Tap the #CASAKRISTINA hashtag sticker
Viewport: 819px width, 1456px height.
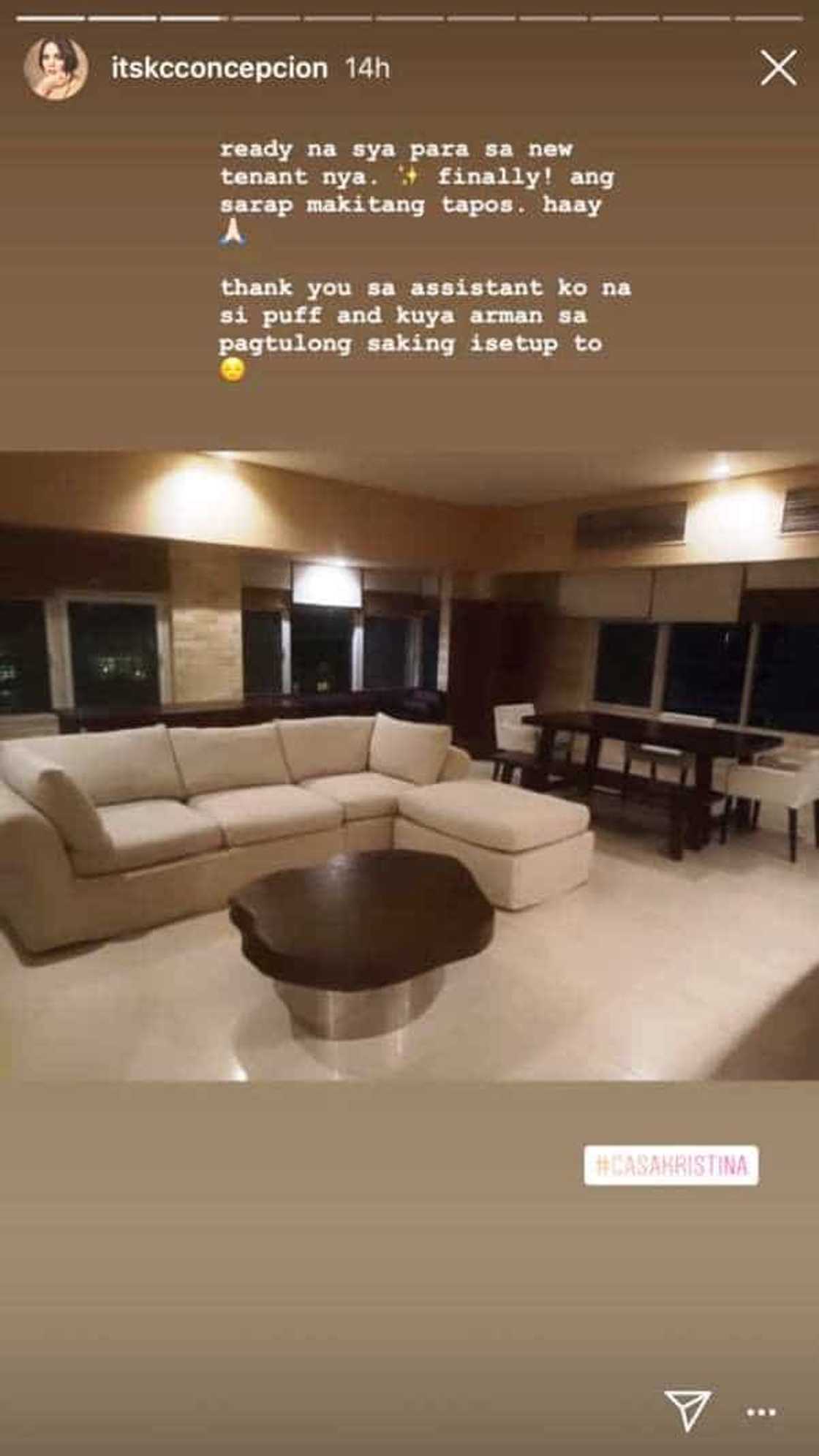coord(671,1165)
